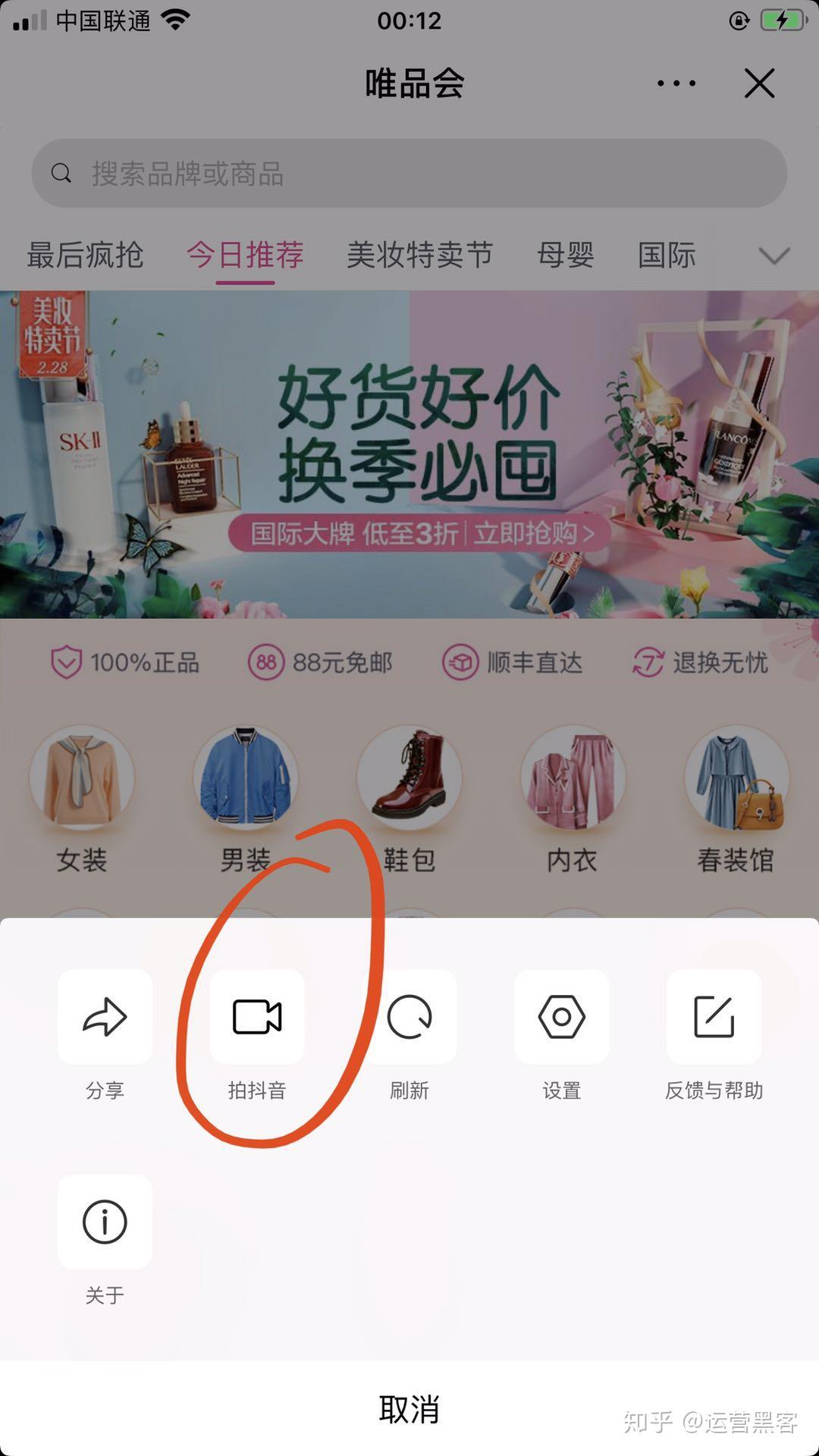Open the three-dot more menu
819x1456 pixels.
(x=676, y=83)
